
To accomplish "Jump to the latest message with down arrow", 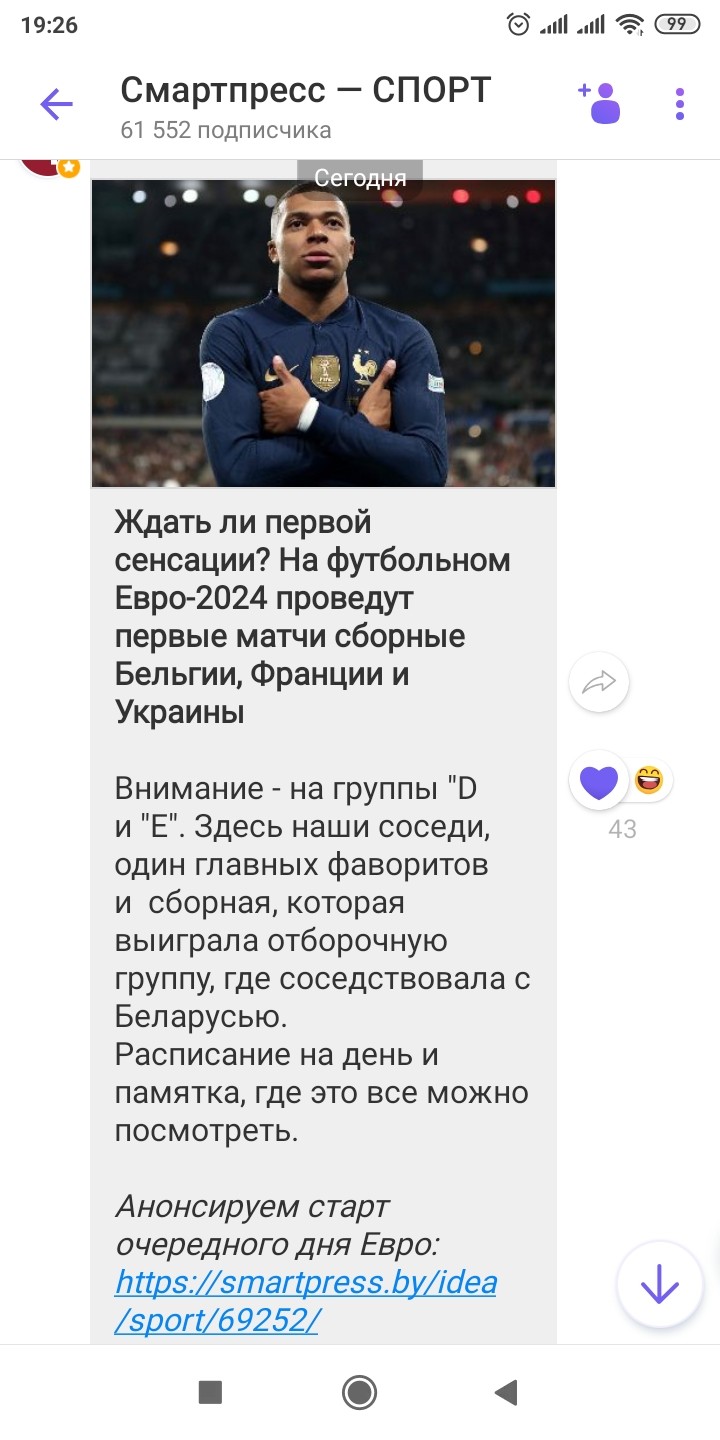I will [x=660, y=1285].
